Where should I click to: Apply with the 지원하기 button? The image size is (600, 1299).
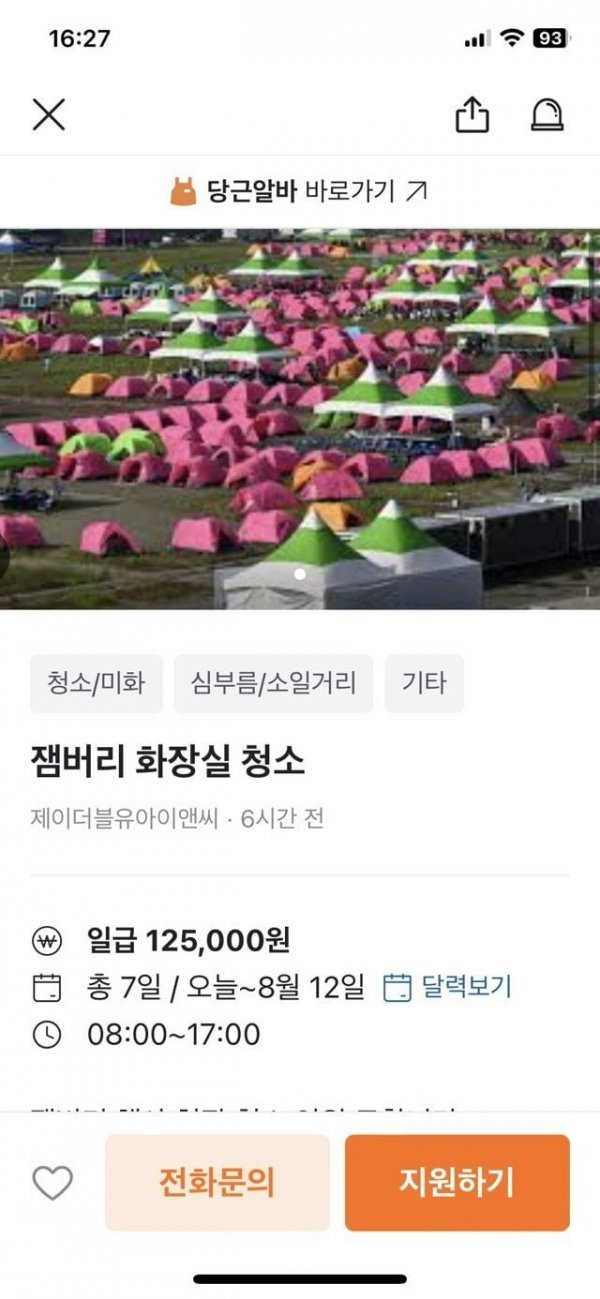[x=457, y=1182]
